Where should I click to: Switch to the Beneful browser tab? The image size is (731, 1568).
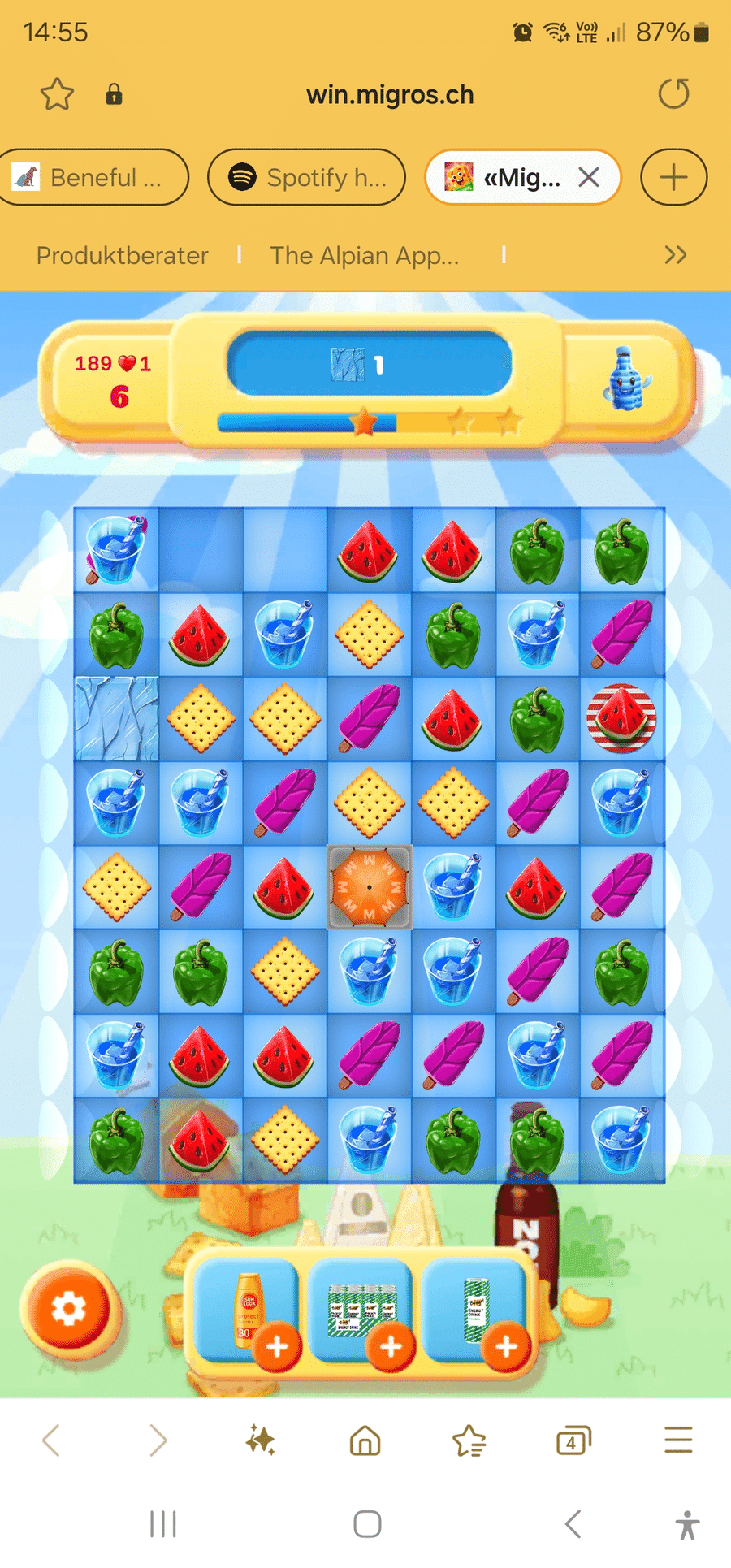click(93, 177)
